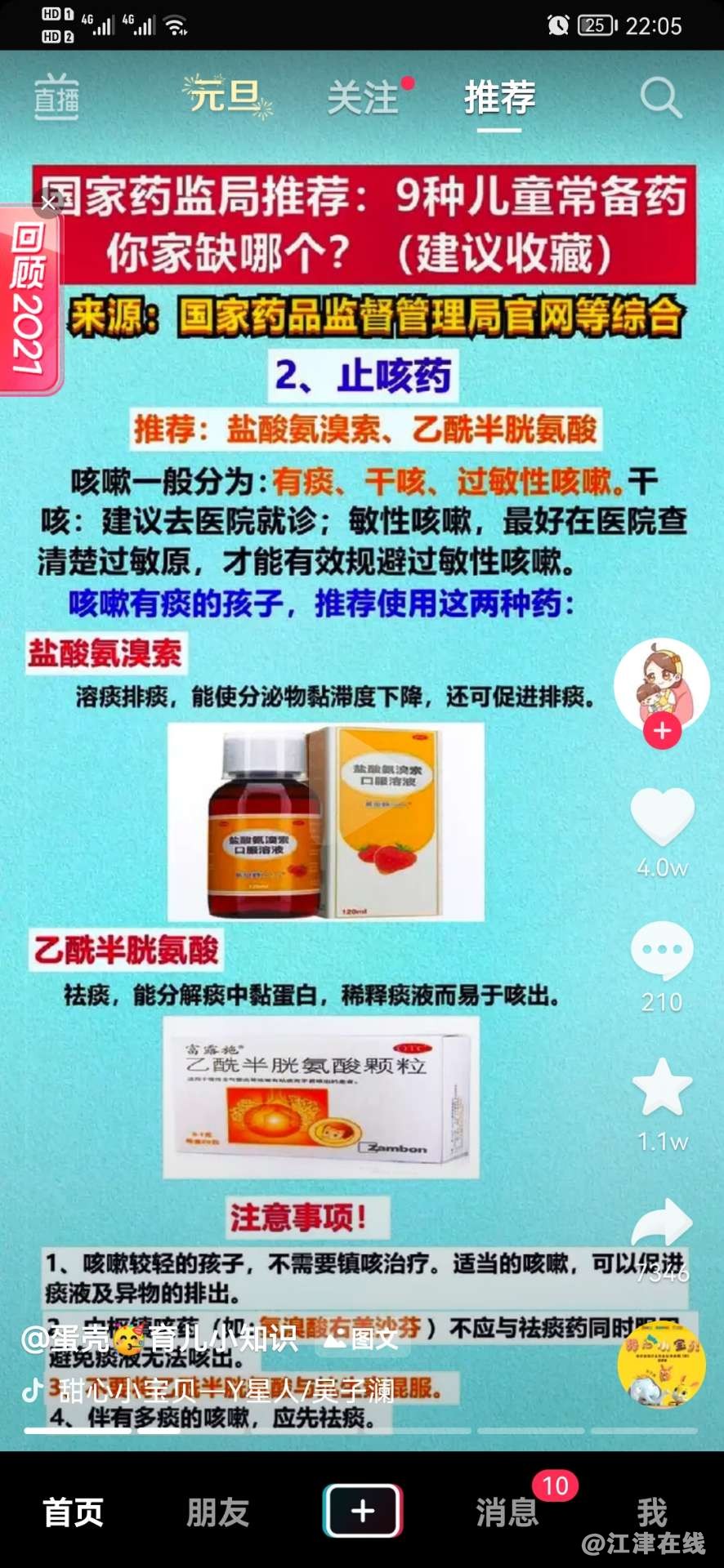Dismiss the 回顾2021 banner
Image resolution: width=724 pixels, height=1568 pixels.
pyautogui.click(x=48, y=203)
